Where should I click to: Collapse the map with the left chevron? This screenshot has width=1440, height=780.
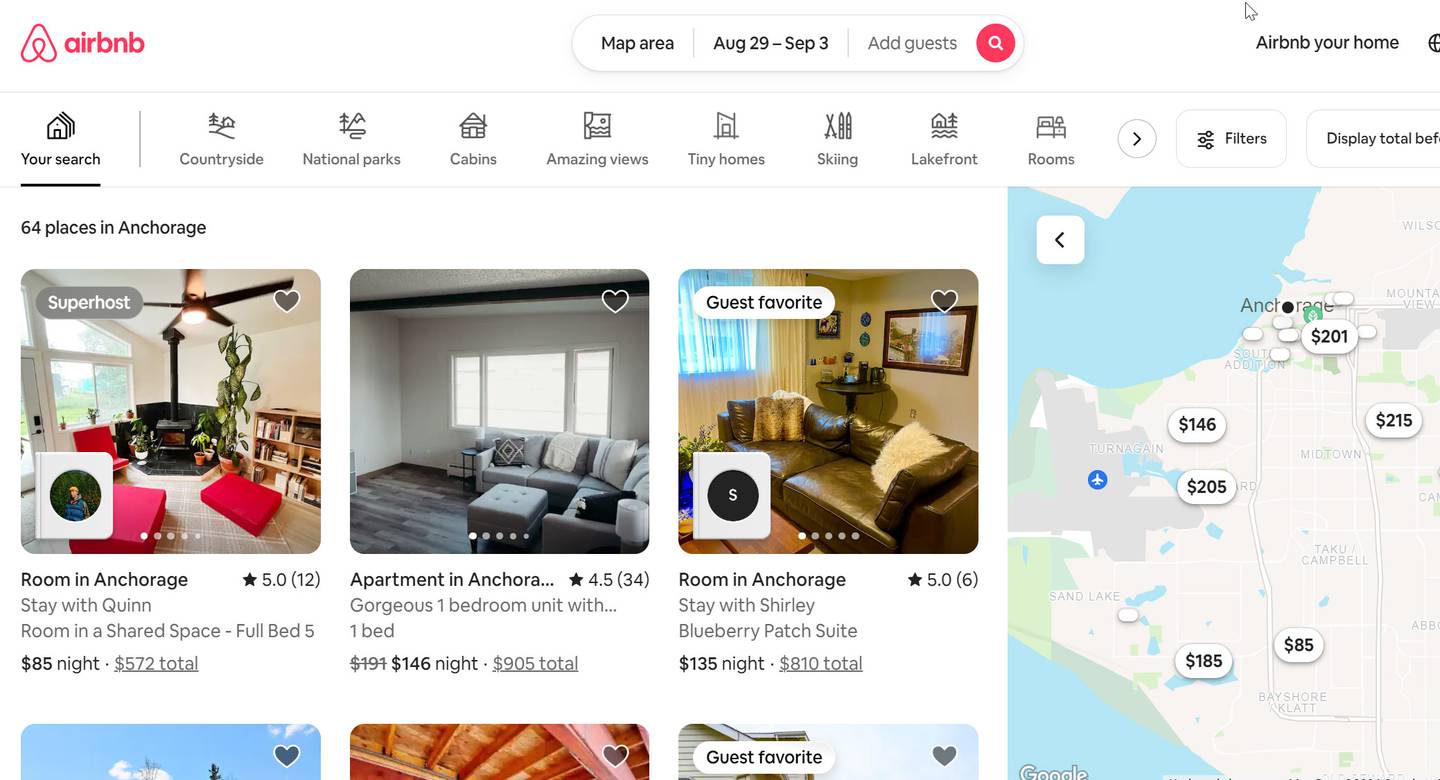point(1060,240)
